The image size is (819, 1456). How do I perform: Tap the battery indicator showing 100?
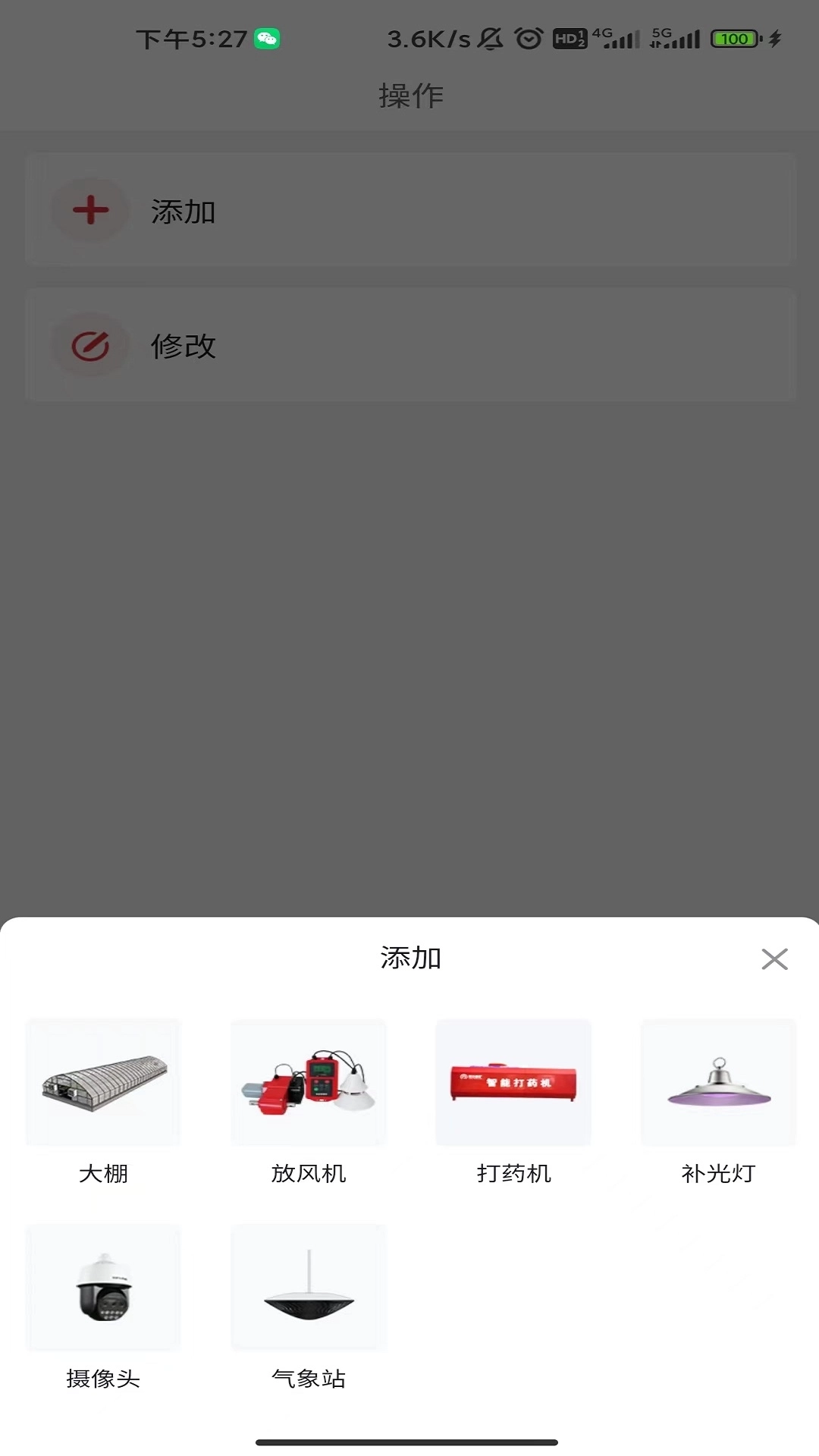tap(734, 38)
